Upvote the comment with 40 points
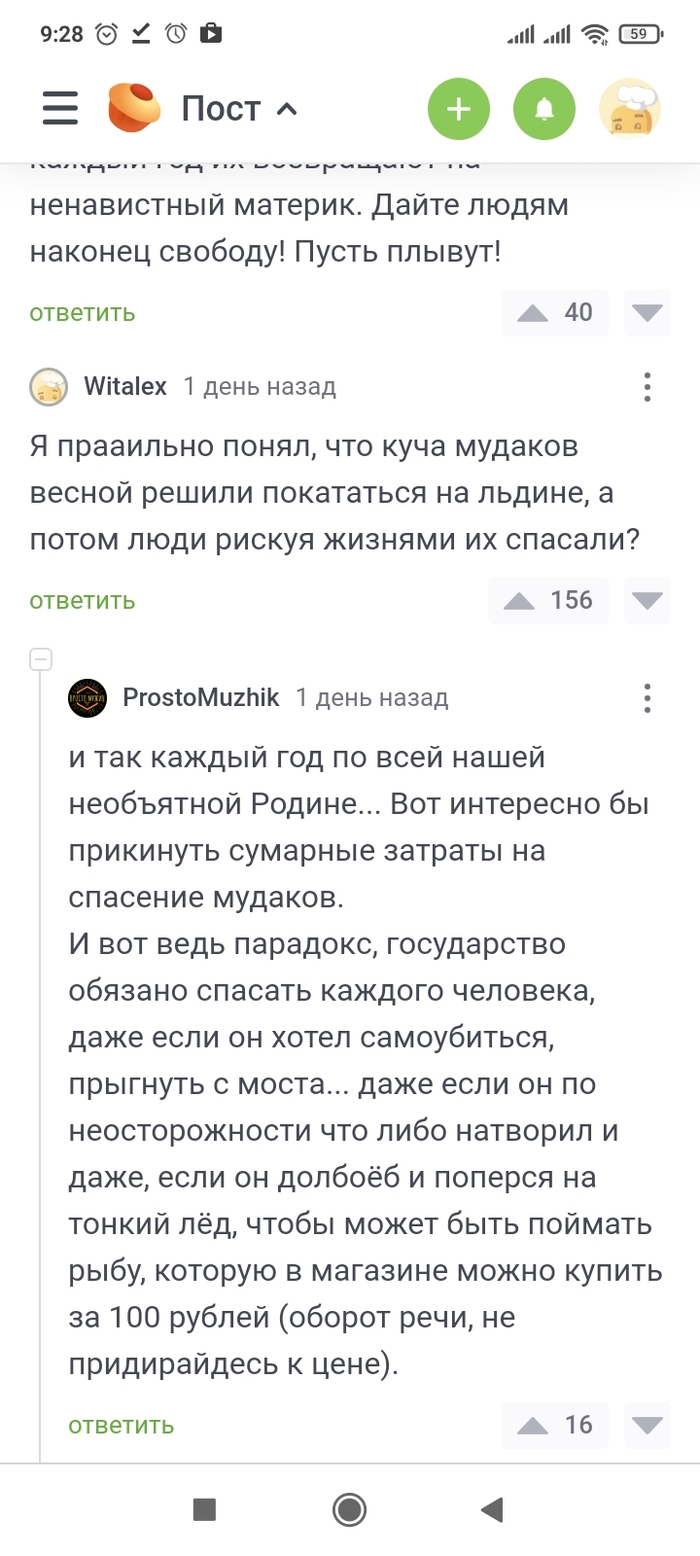This screenshot has width=700, height=1556. point(533,313)
